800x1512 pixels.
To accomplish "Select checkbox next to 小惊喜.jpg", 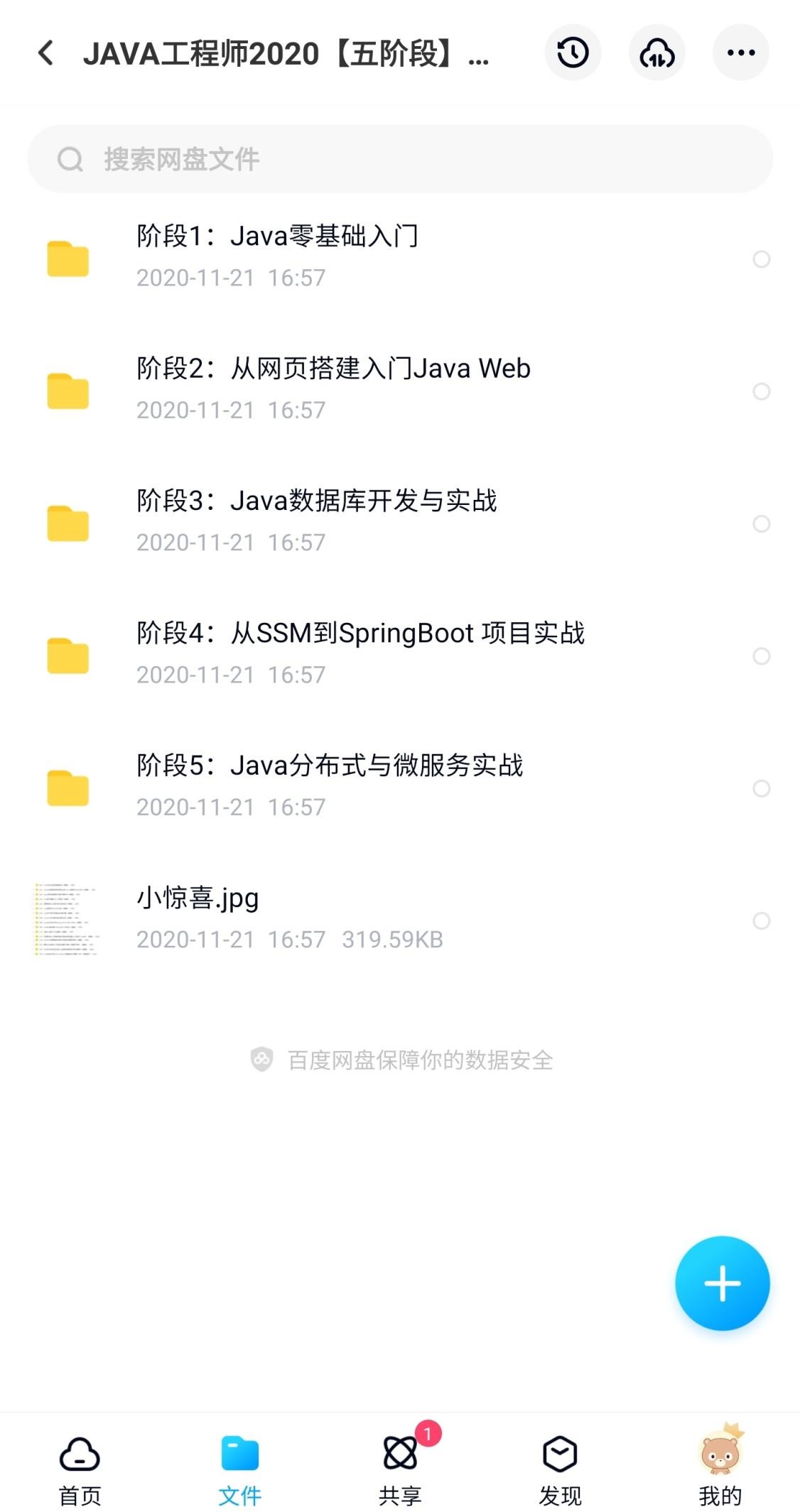I will click(x=763, y=921).
